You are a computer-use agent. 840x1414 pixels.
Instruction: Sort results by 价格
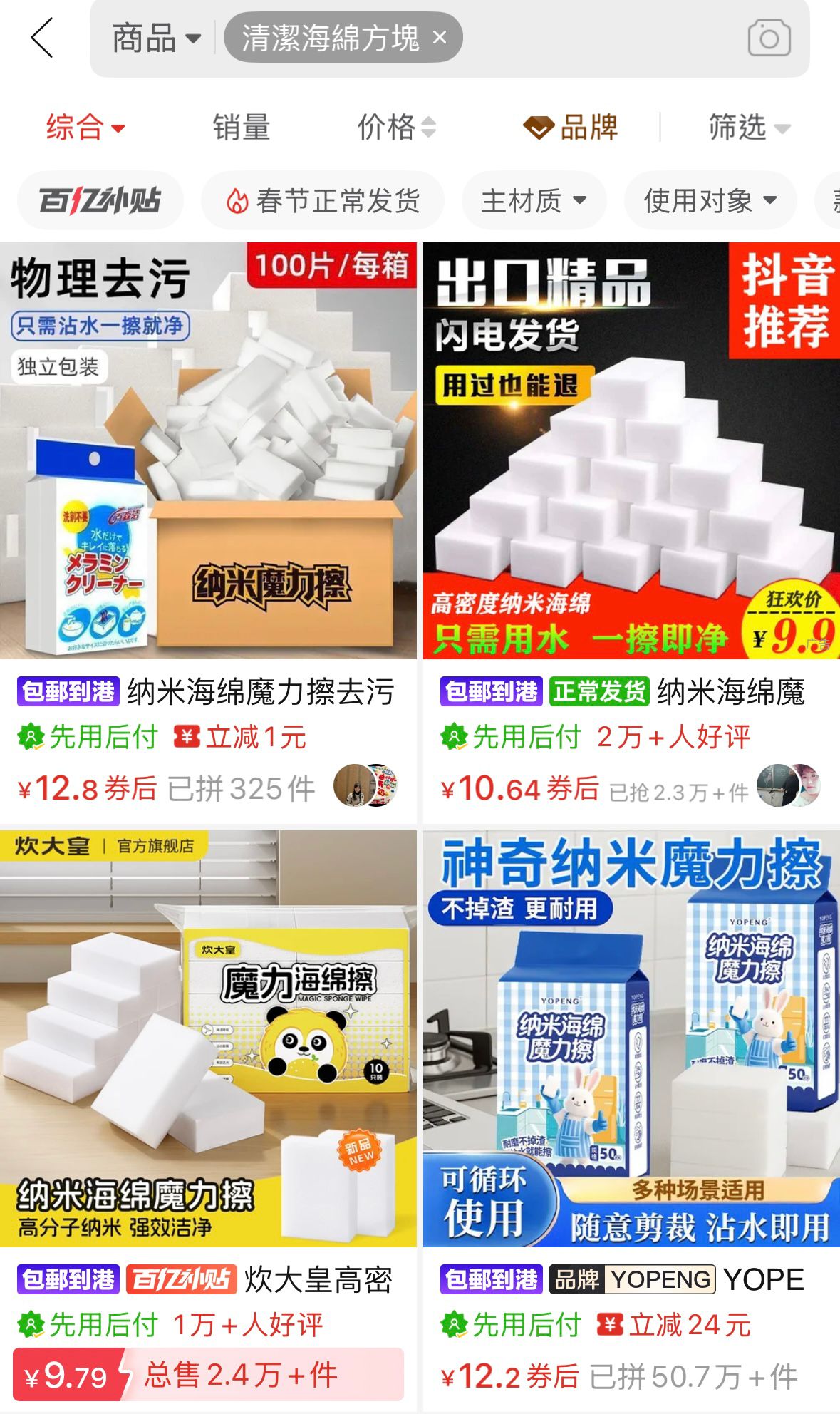[396, 128]
